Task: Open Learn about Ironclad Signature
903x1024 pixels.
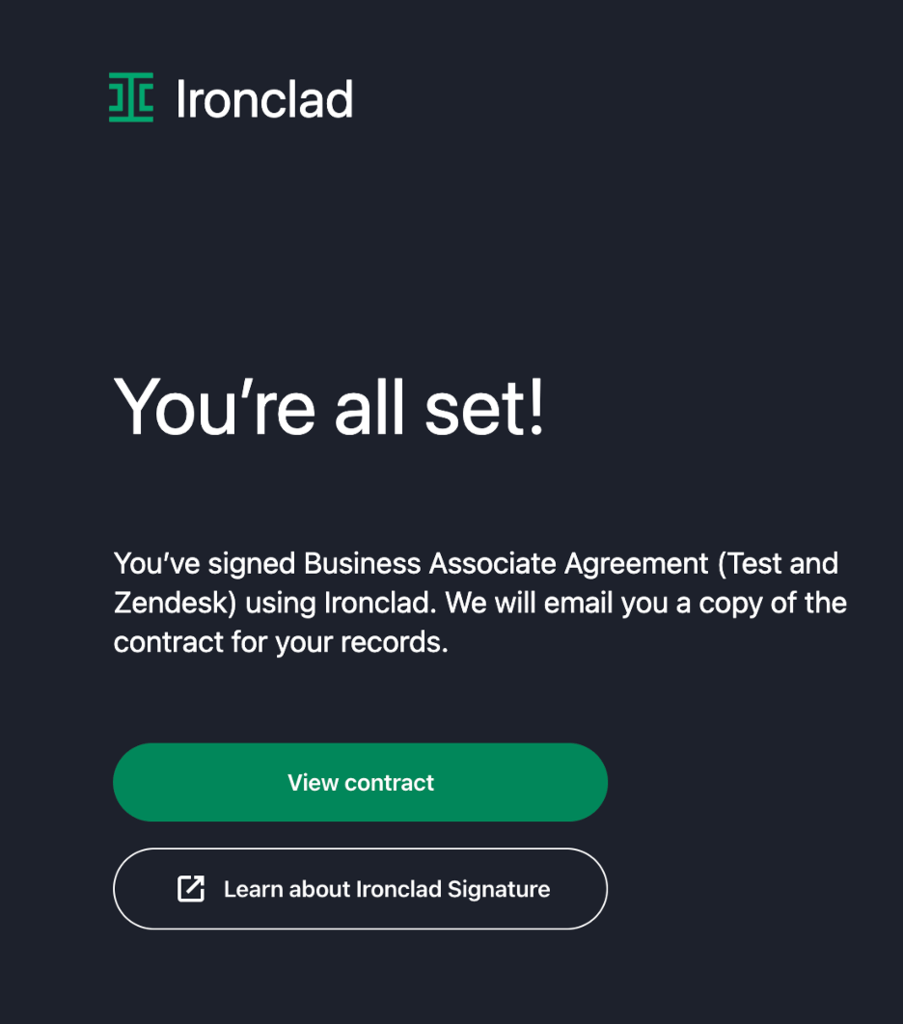Action: click(x=360, y=889)
